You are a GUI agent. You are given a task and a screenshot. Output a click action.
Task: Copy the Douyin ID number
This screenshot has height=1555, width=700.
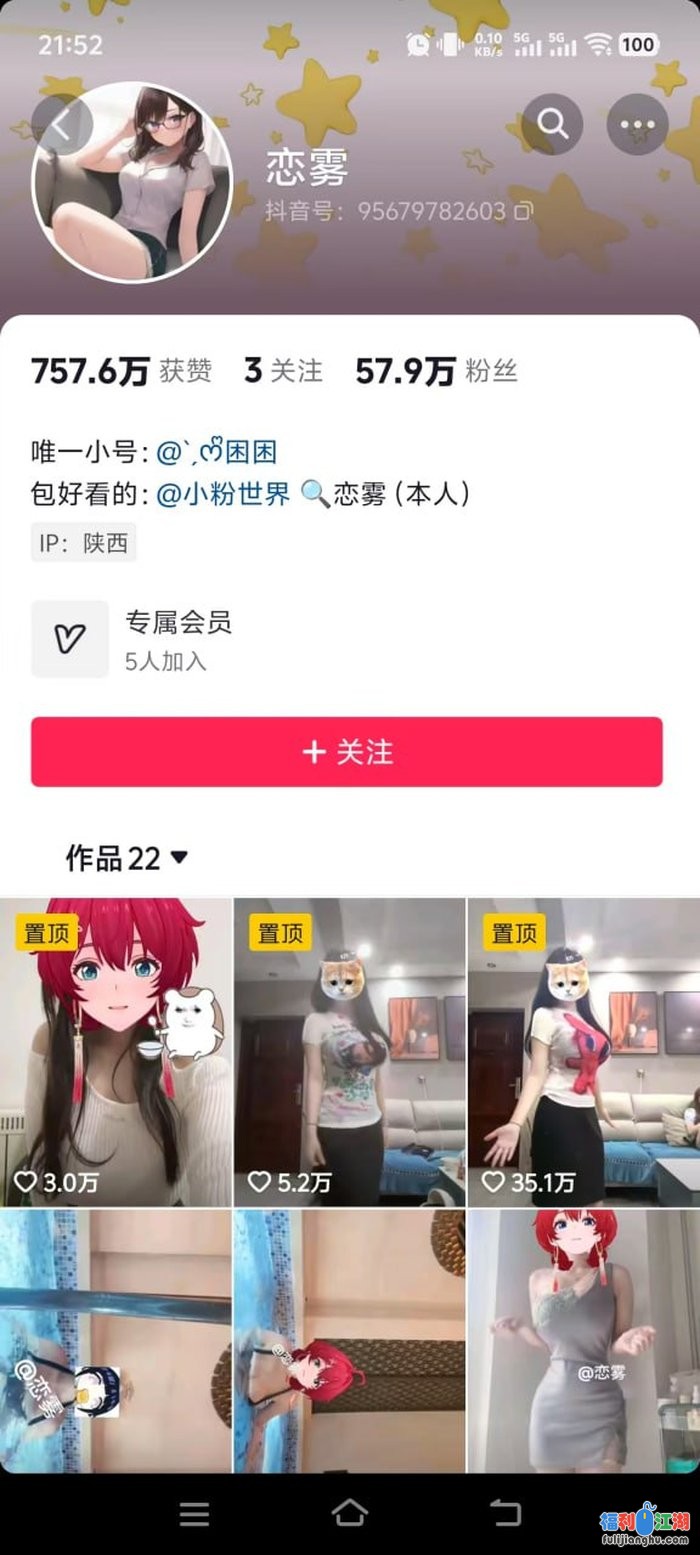pyautogui.click(x=523, y=211)
